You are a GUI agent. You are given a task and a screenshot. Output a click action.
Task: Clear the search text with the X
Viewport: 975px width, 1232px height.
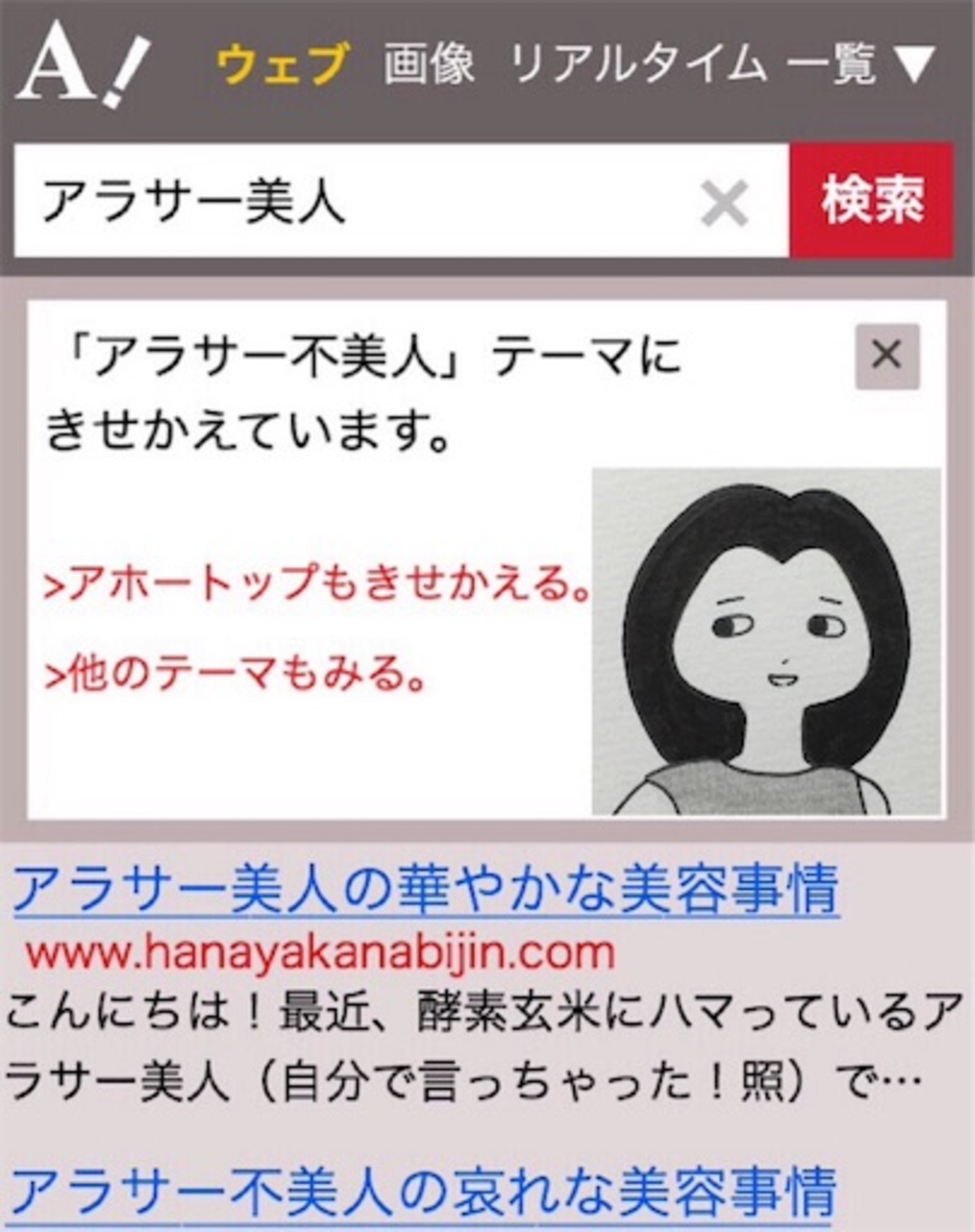click(724, 202)
